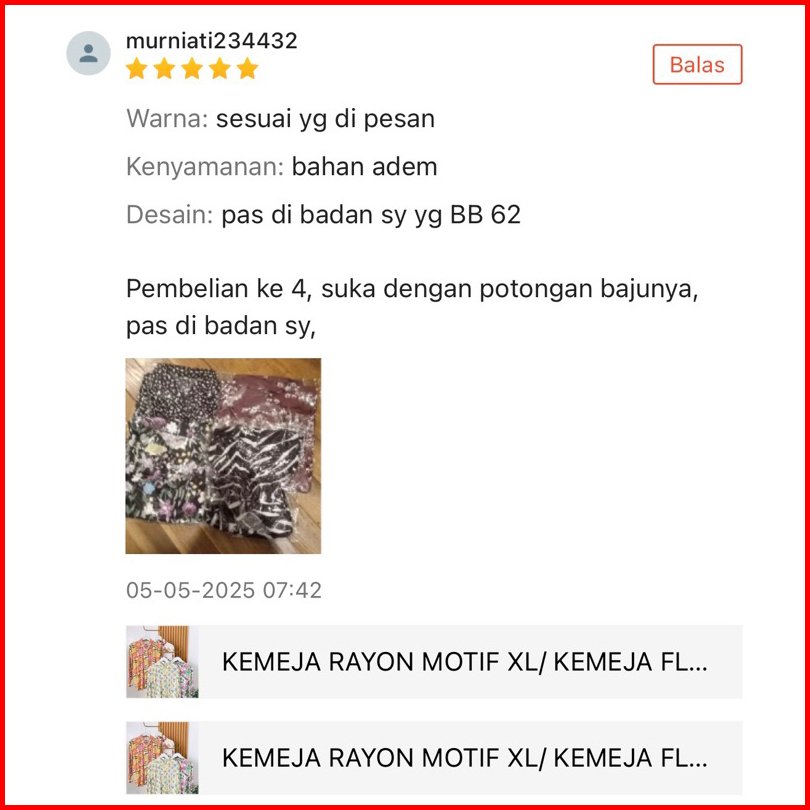Open the review photo of folded shirts

pyautogui.click(x=223, y=456)
